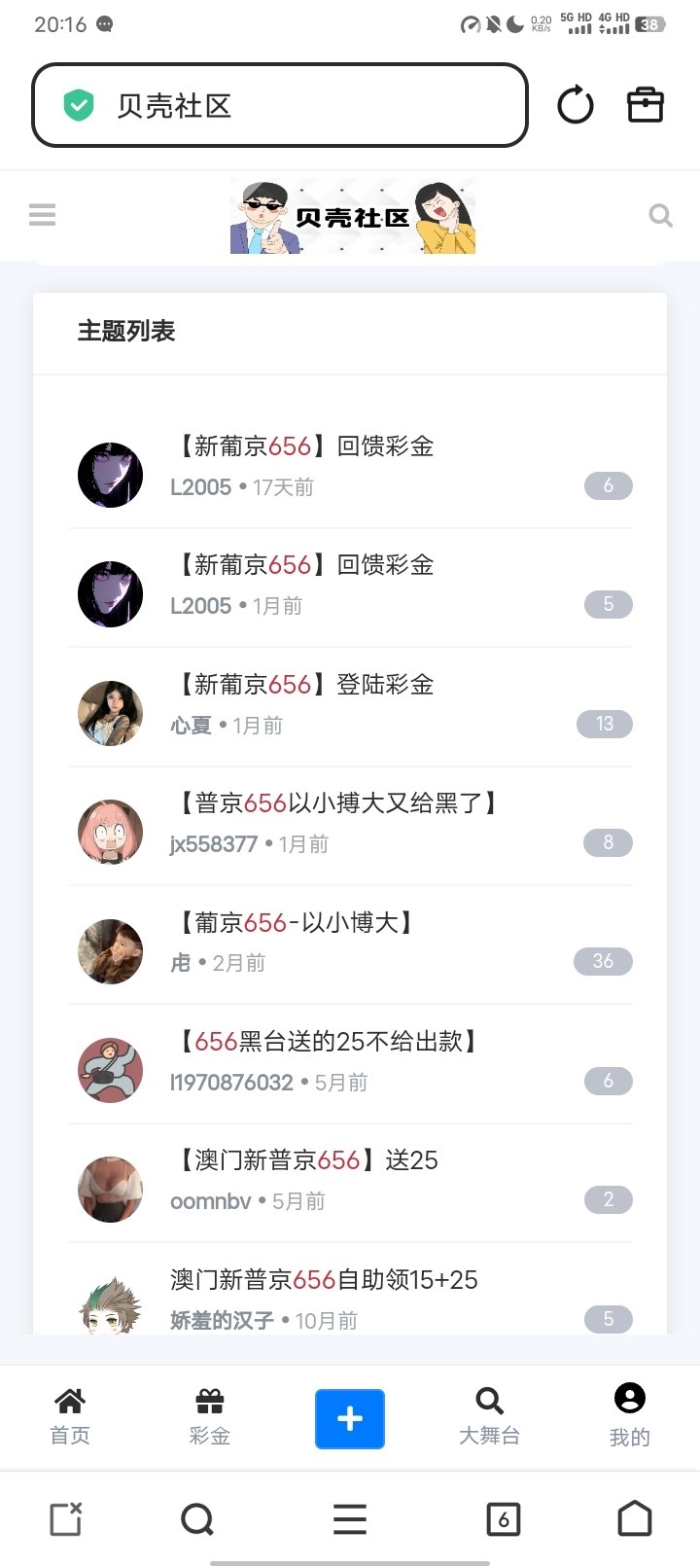This screenshot has width=700, height=1568.
Task: Go to the browser home page
Action: 635,1519
